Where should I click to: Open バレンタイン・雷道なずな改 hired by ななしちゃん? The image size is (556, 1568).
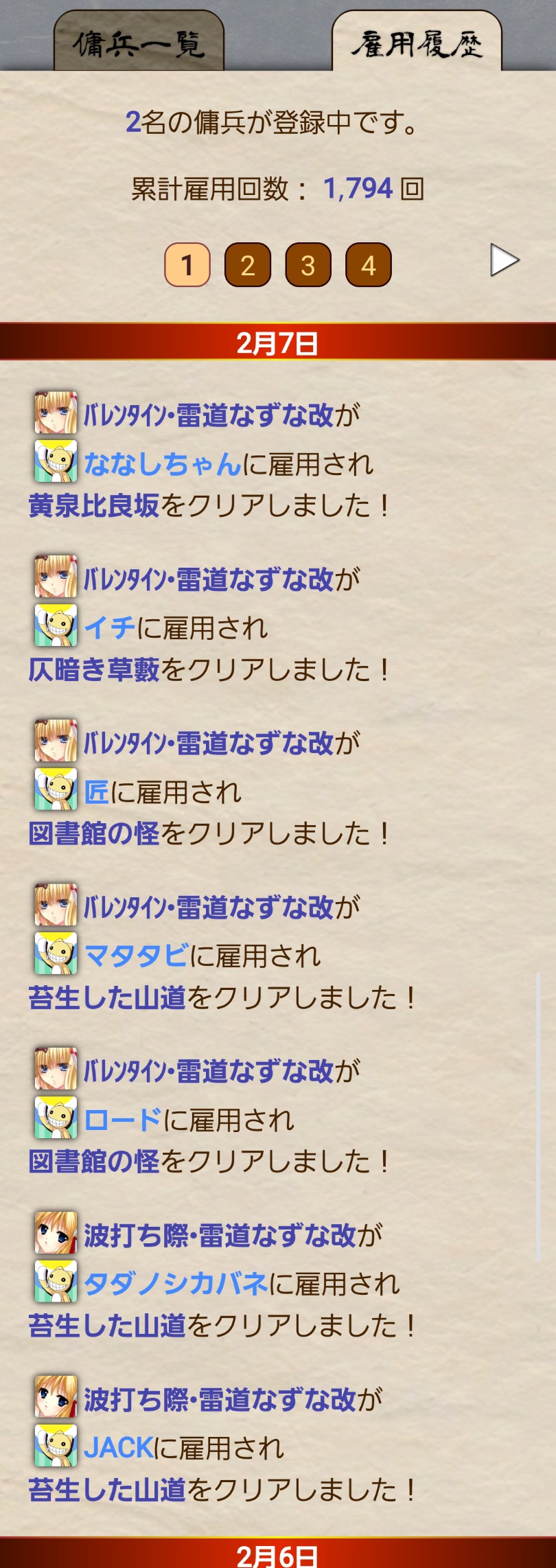209,415
